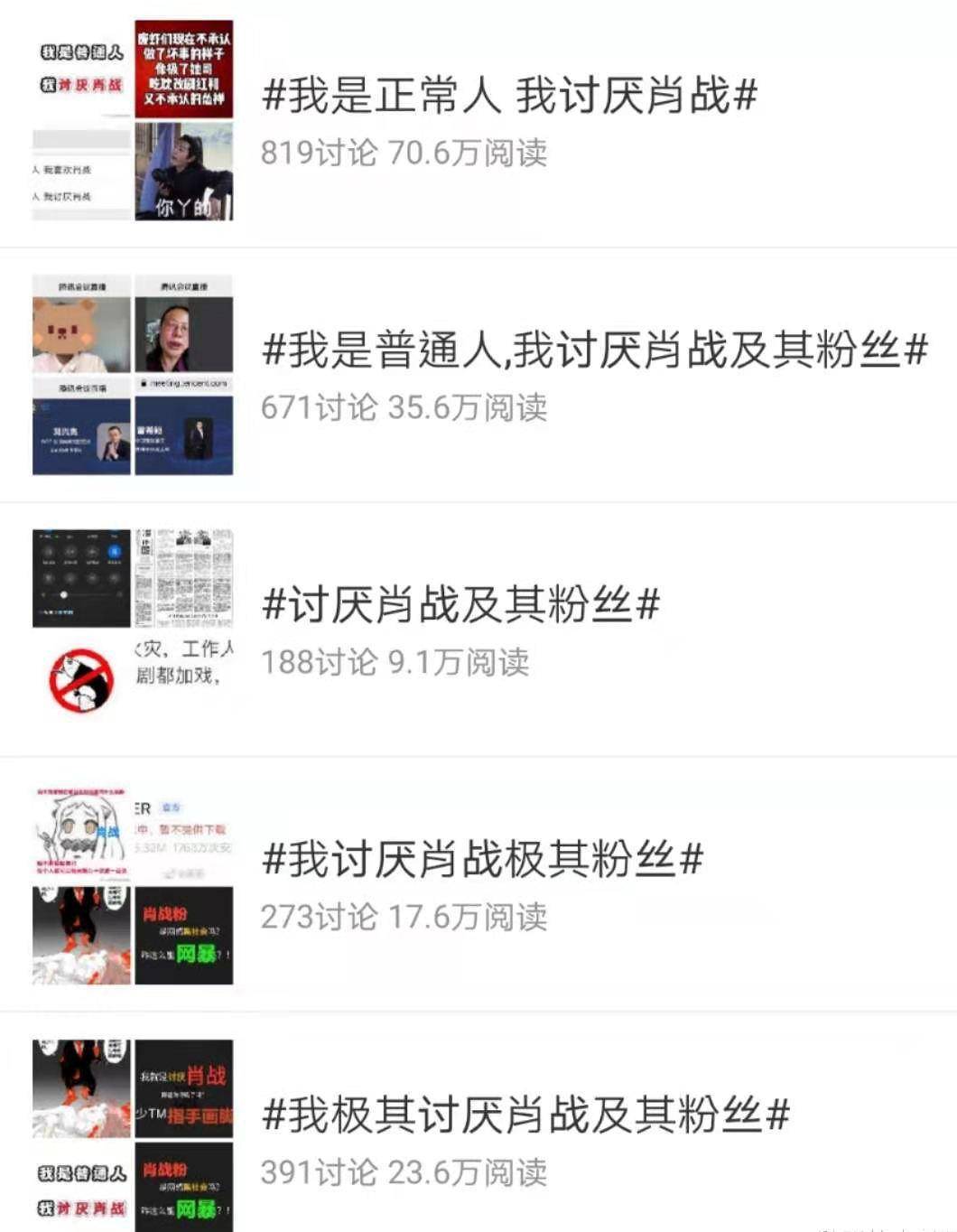Open the topic #我是普通人,我讨厌肖战及其粉丝#
Screen dimensions: 957x1232
(x=594, y=350)
